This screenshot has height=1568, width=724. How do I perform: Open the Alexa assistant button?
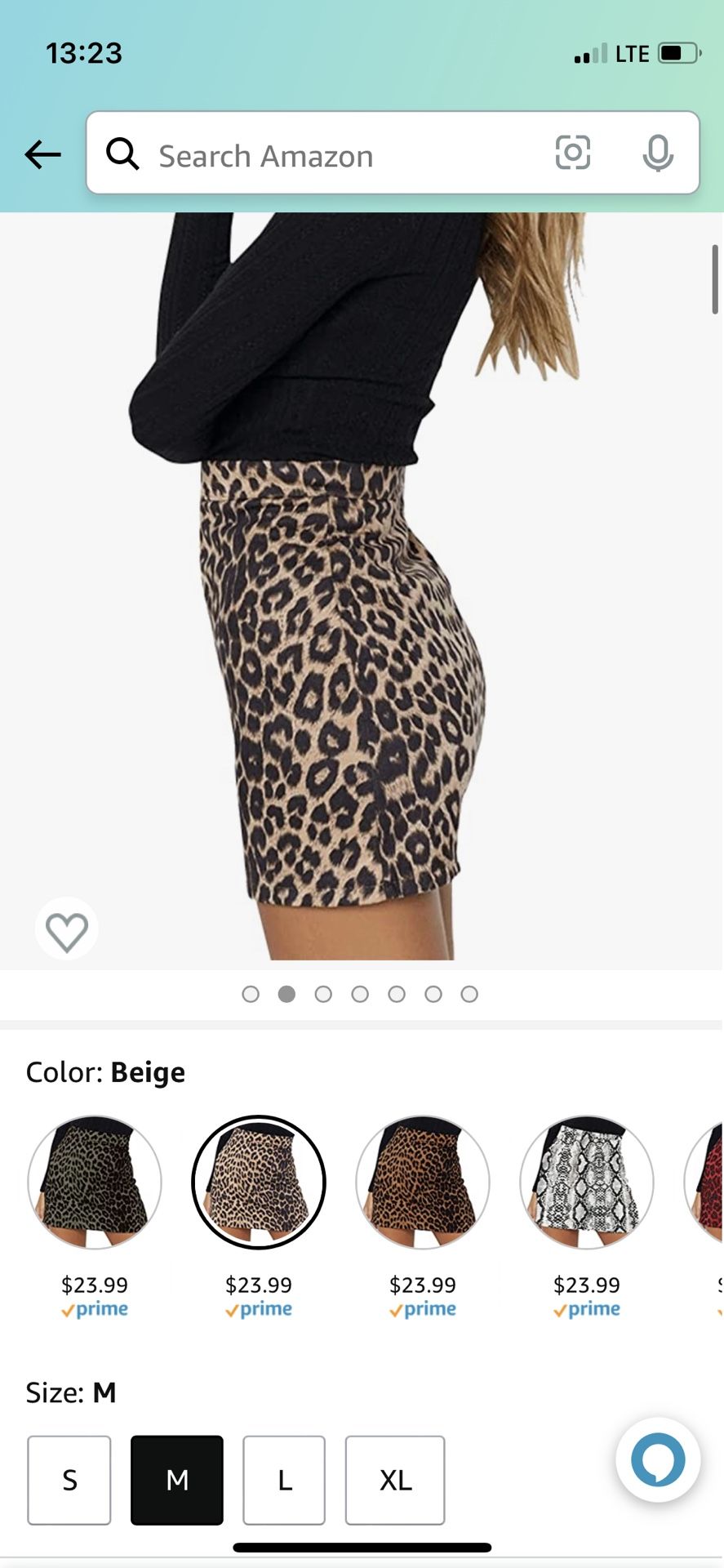pyautogui.click(x=658, y=1460)
